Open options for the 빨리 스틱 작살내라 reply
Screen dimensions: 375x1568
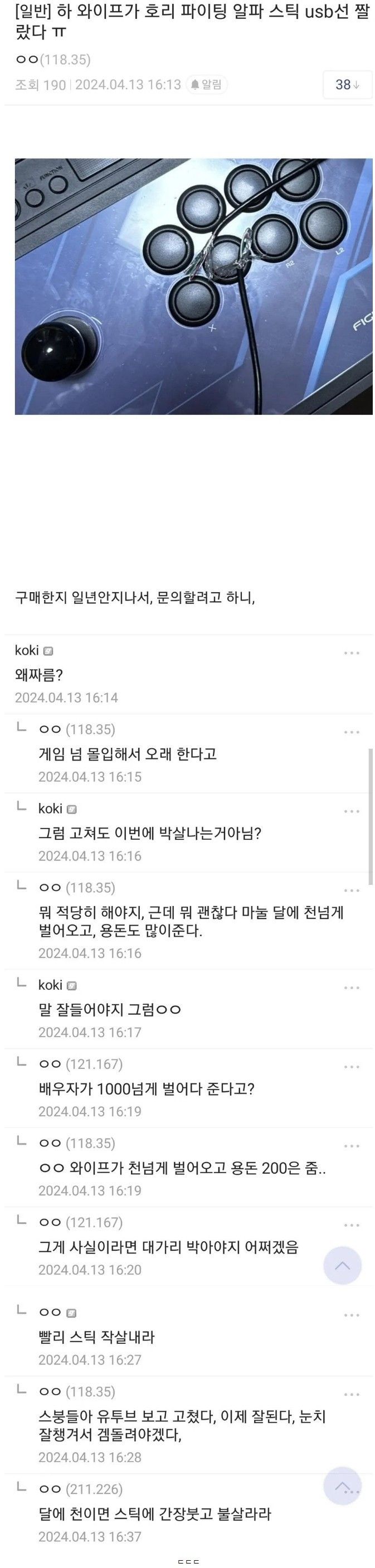(351, 1315)
